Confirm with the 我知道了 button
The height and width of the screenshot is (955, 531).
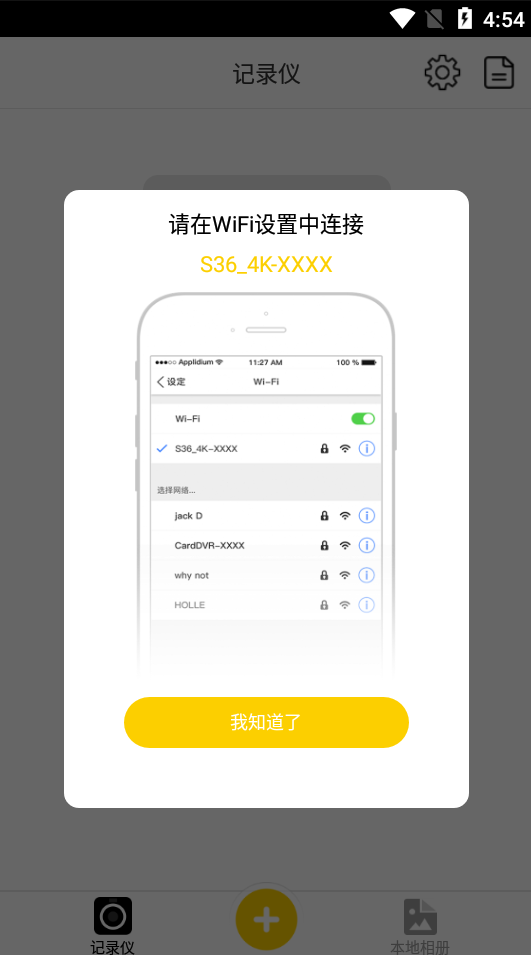(266, 722)
